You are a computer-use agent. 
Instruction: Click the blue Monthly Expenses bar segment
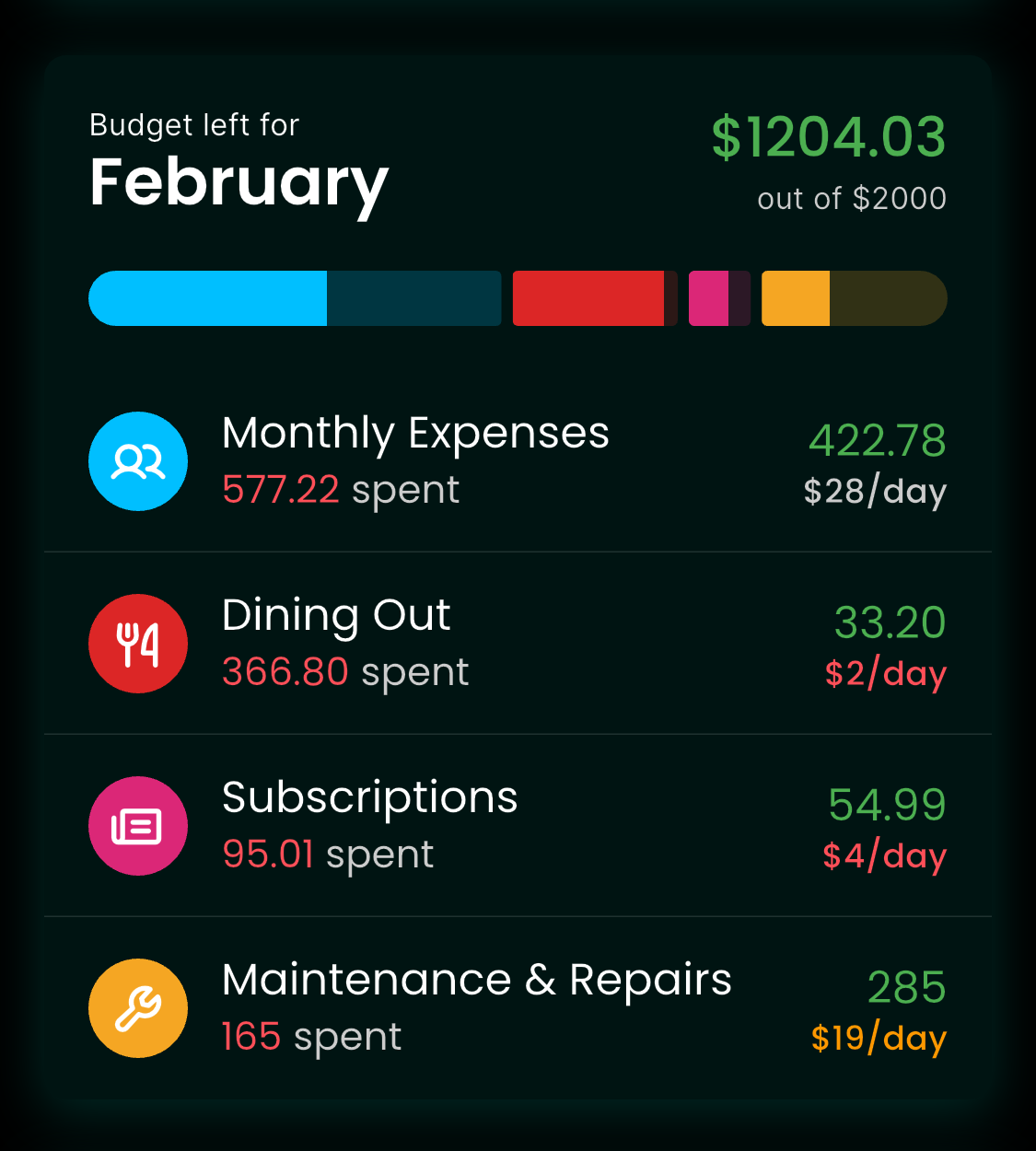pos(207,297)
